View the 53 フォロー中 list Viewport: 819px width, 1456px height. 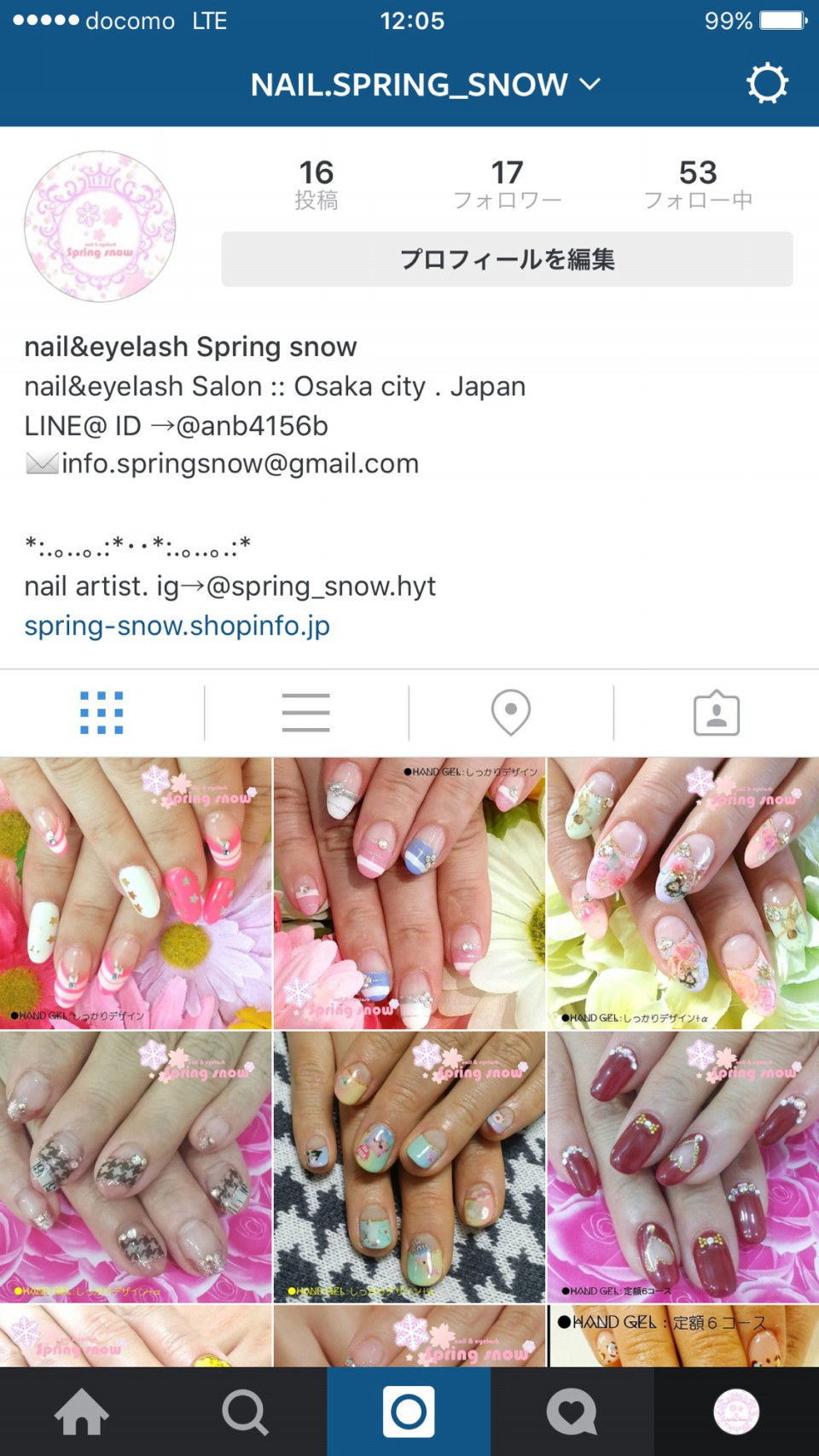point(698,183)
